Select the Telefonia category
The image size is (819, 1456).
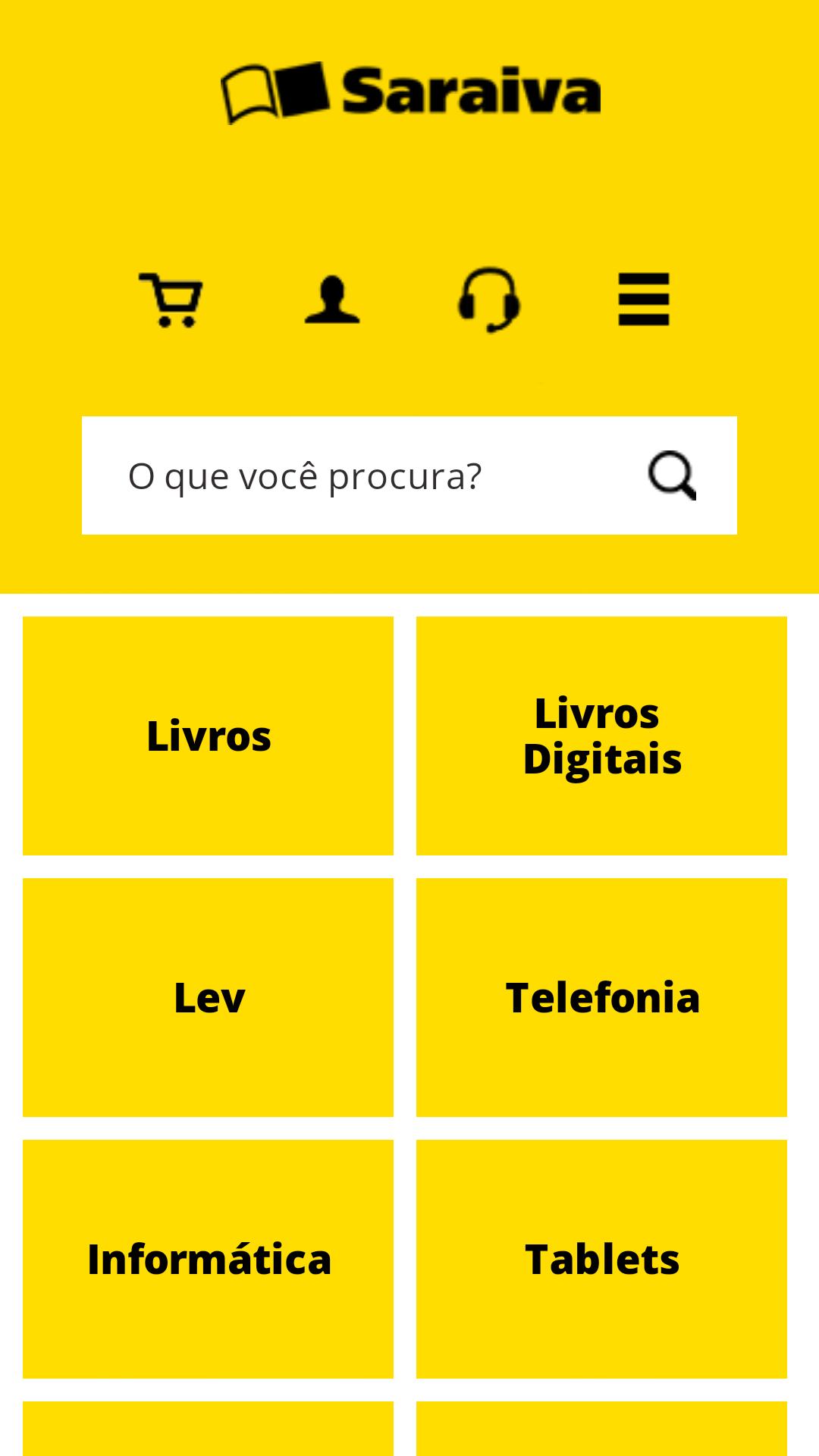pos(601,997)
